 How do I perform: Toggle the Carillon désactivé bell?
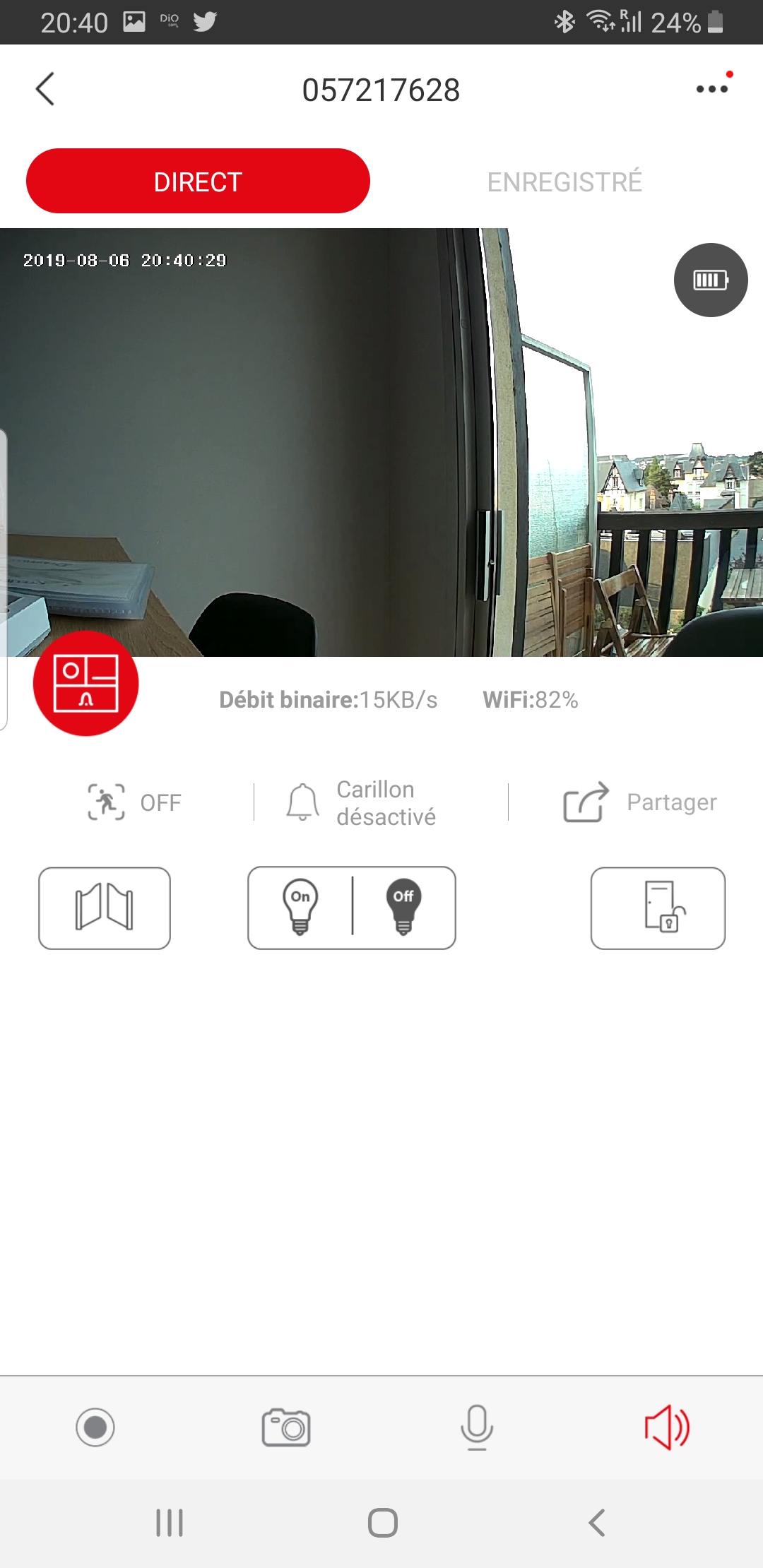(x=362, y=802)
